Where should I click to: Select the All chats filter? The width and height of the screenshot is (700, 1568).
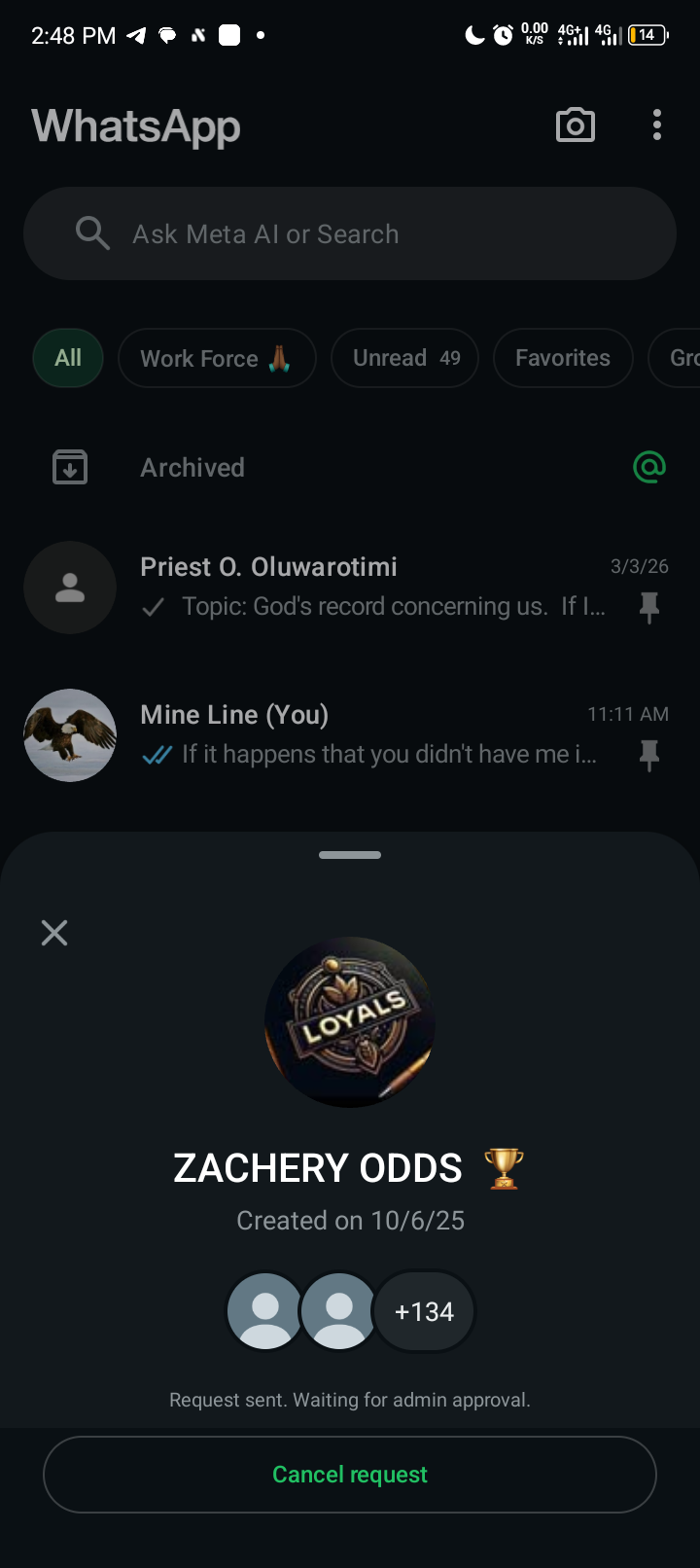click(68, 358)
